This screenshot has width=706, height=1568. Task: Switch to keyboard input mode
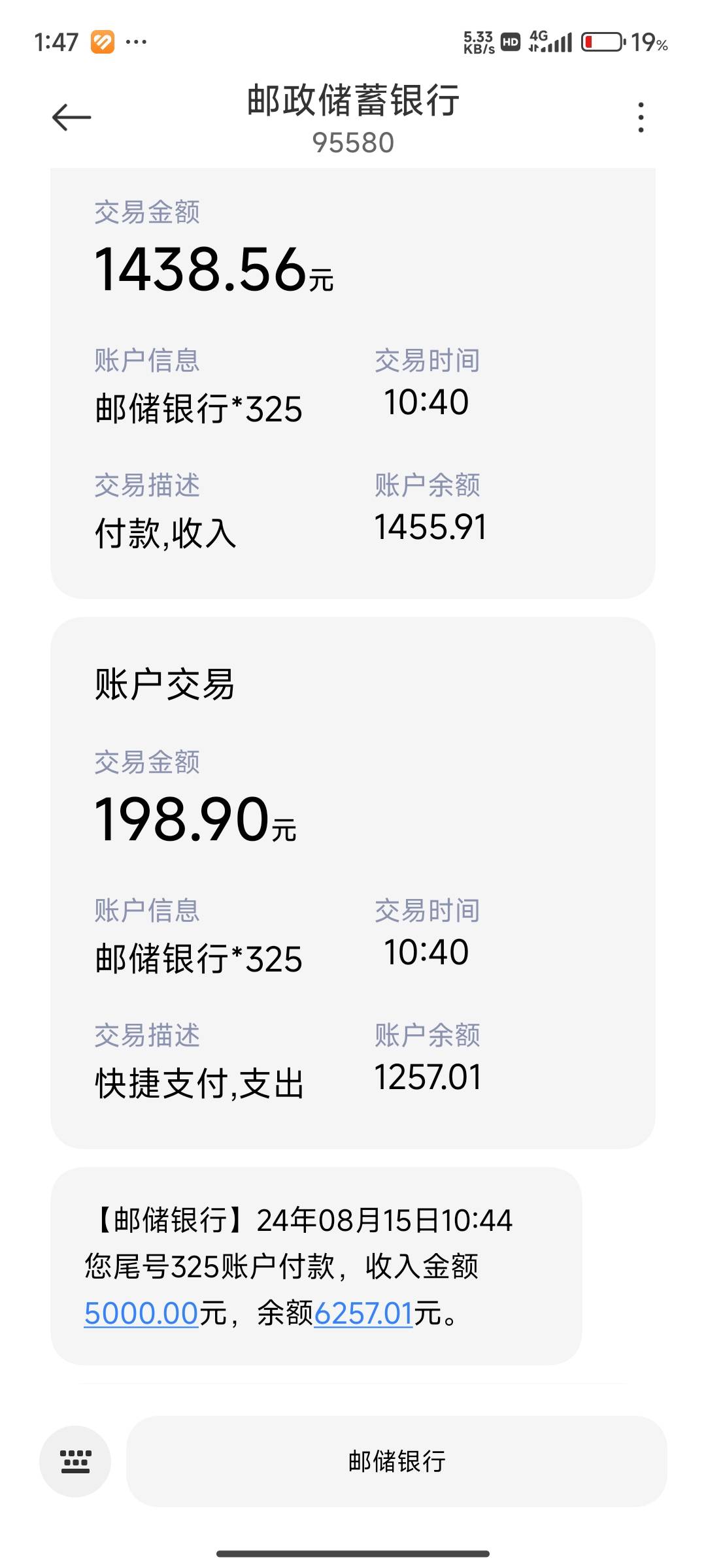[75, 1461]
